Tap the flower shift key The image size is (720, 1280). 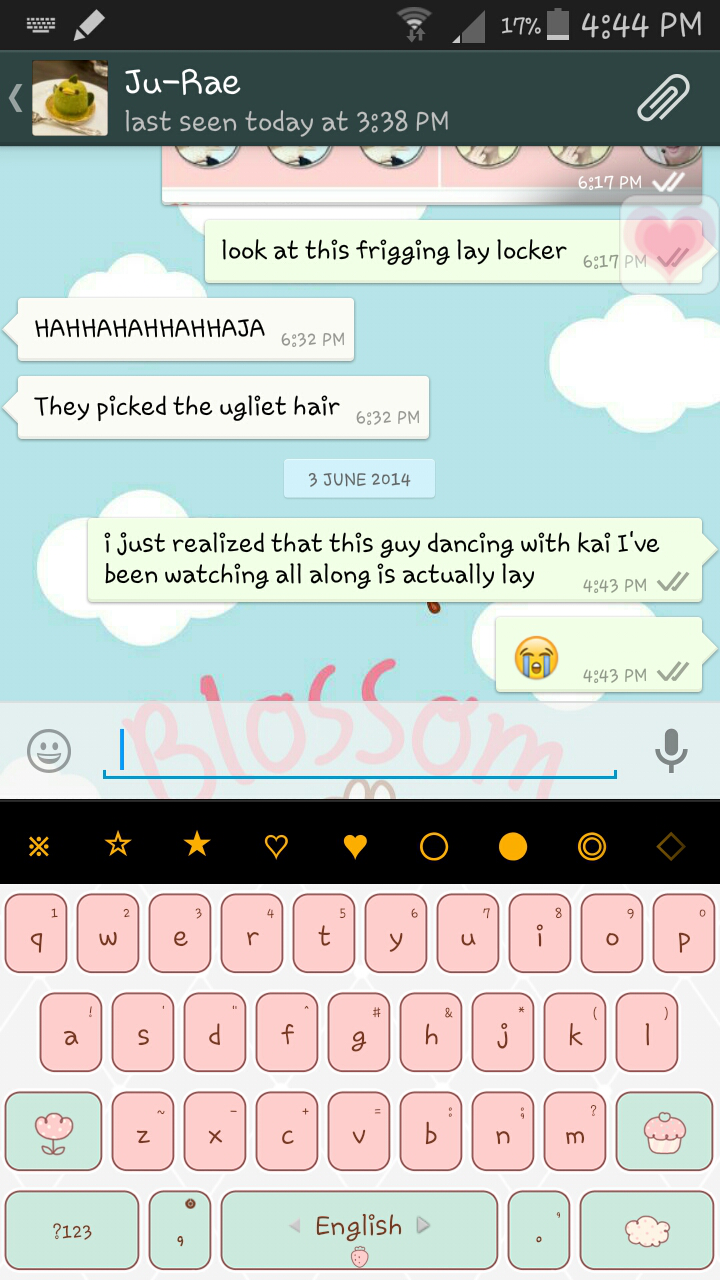[53, 1131]
